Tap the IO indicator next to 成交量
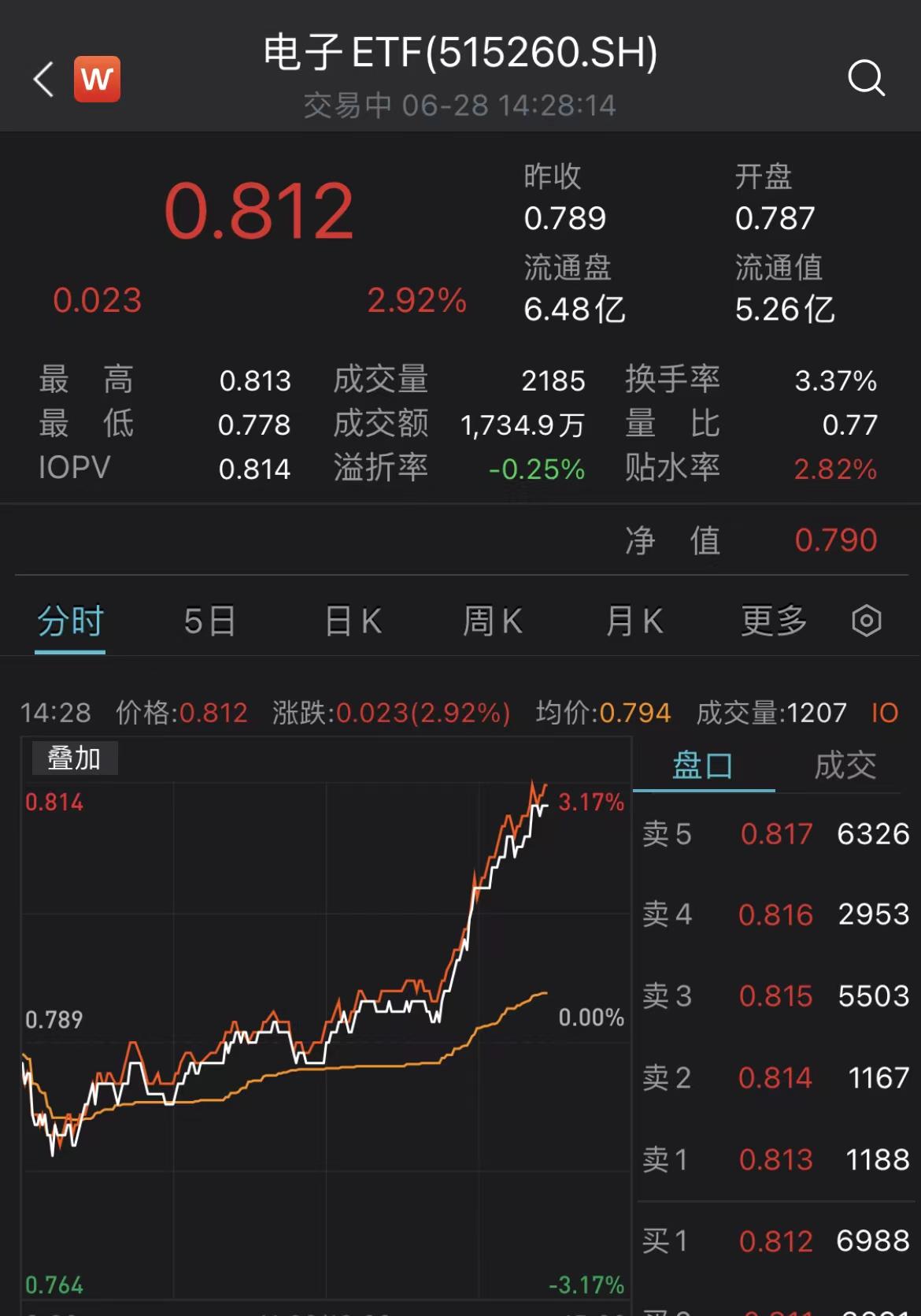This screenshot has height=1316, width=921. click(883, 713)
